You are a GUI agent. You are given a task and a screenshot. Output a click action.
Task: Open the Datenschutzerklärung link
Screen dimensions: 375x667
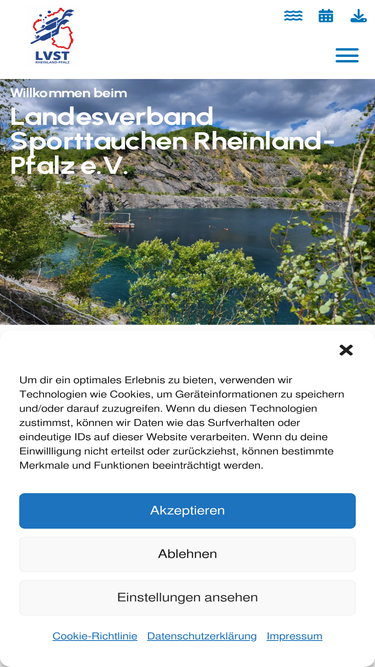(x=202, y=636)
